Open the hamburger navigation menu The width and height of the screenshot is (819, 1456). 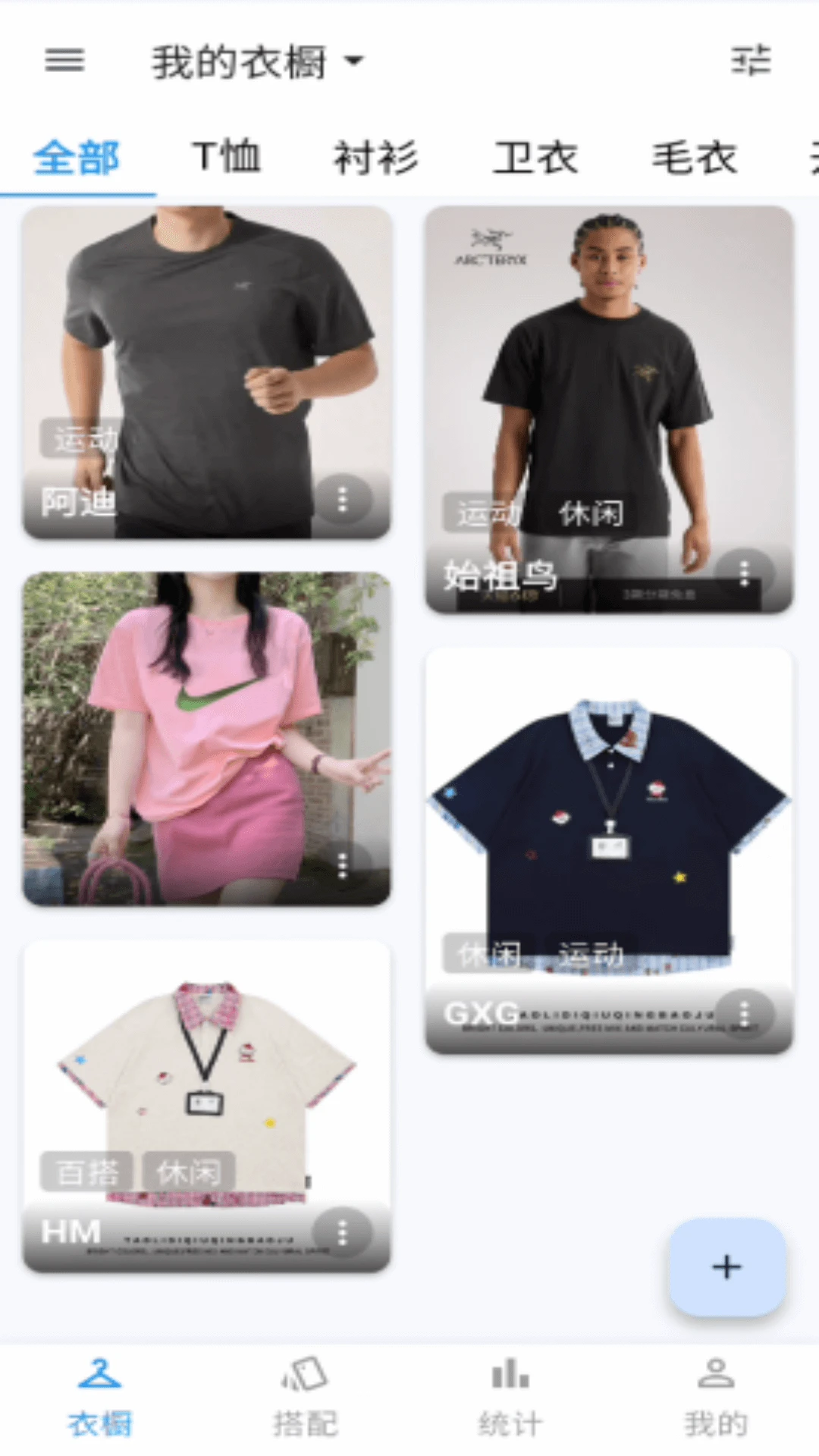coord(64,61)
